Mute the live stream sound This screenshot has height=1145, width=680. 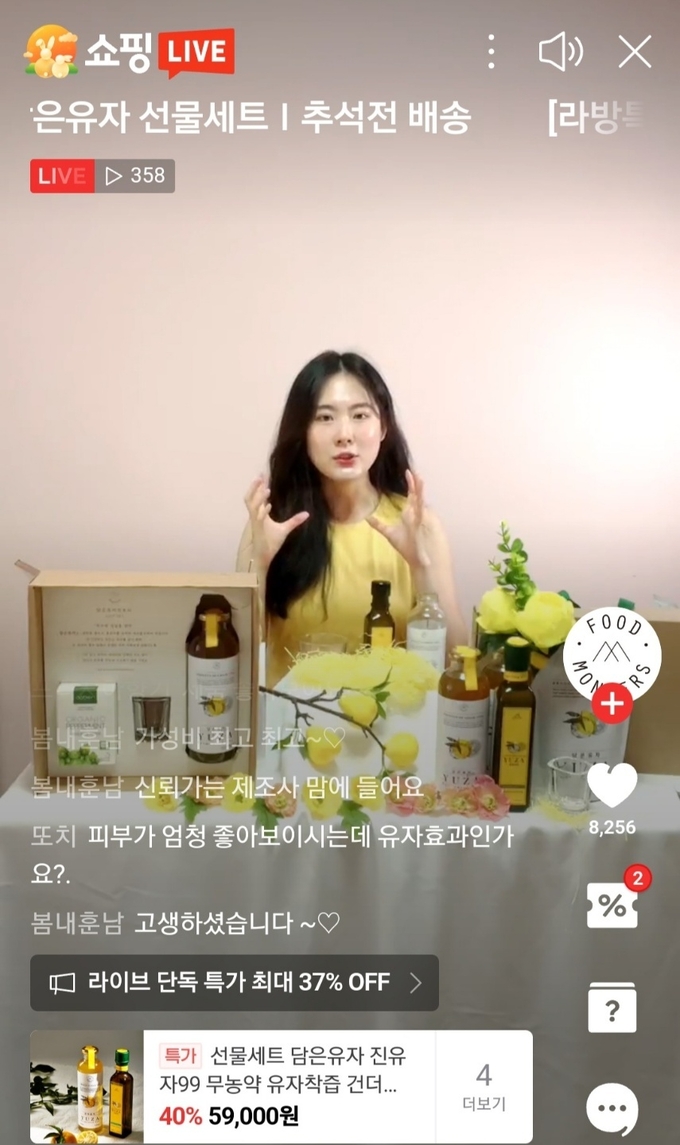click(561, 52)
